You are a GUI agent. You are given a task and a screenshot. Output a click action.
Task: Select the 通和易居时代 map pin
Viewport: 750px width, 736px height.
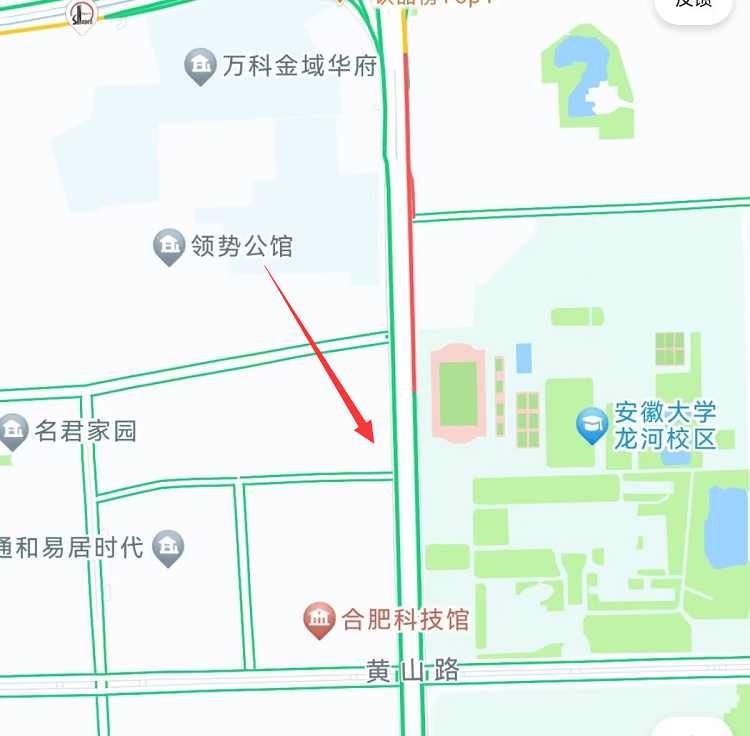tap(168, 547)
